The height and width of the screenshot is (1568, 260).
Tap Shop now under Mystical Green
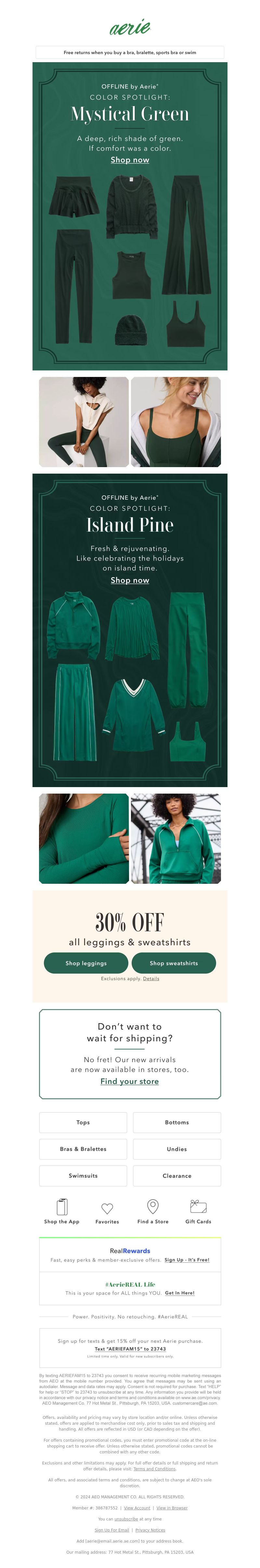pyautogui.click(x=129, y=160)
